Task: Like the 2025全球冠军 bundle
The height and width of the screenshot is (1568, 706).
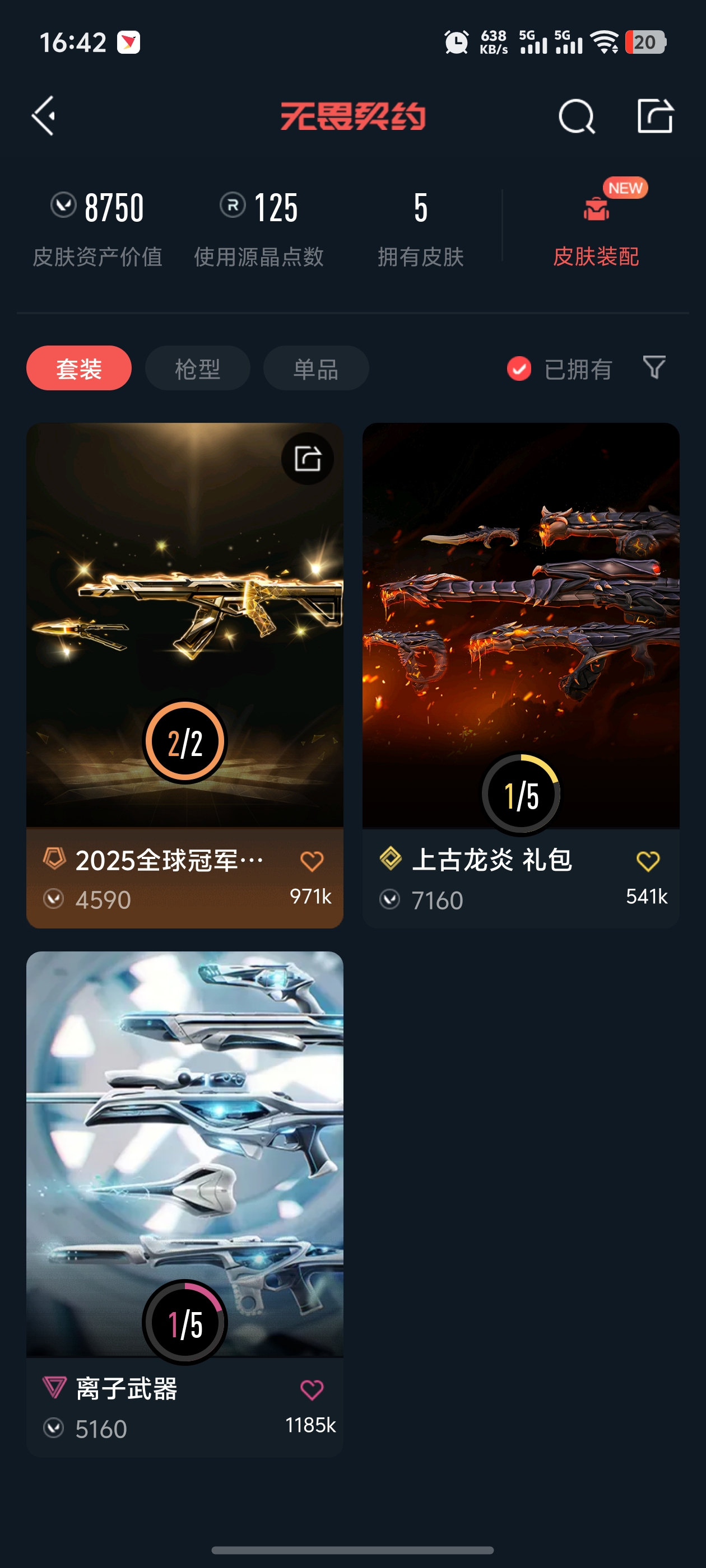Action: (x=312, y=861)
